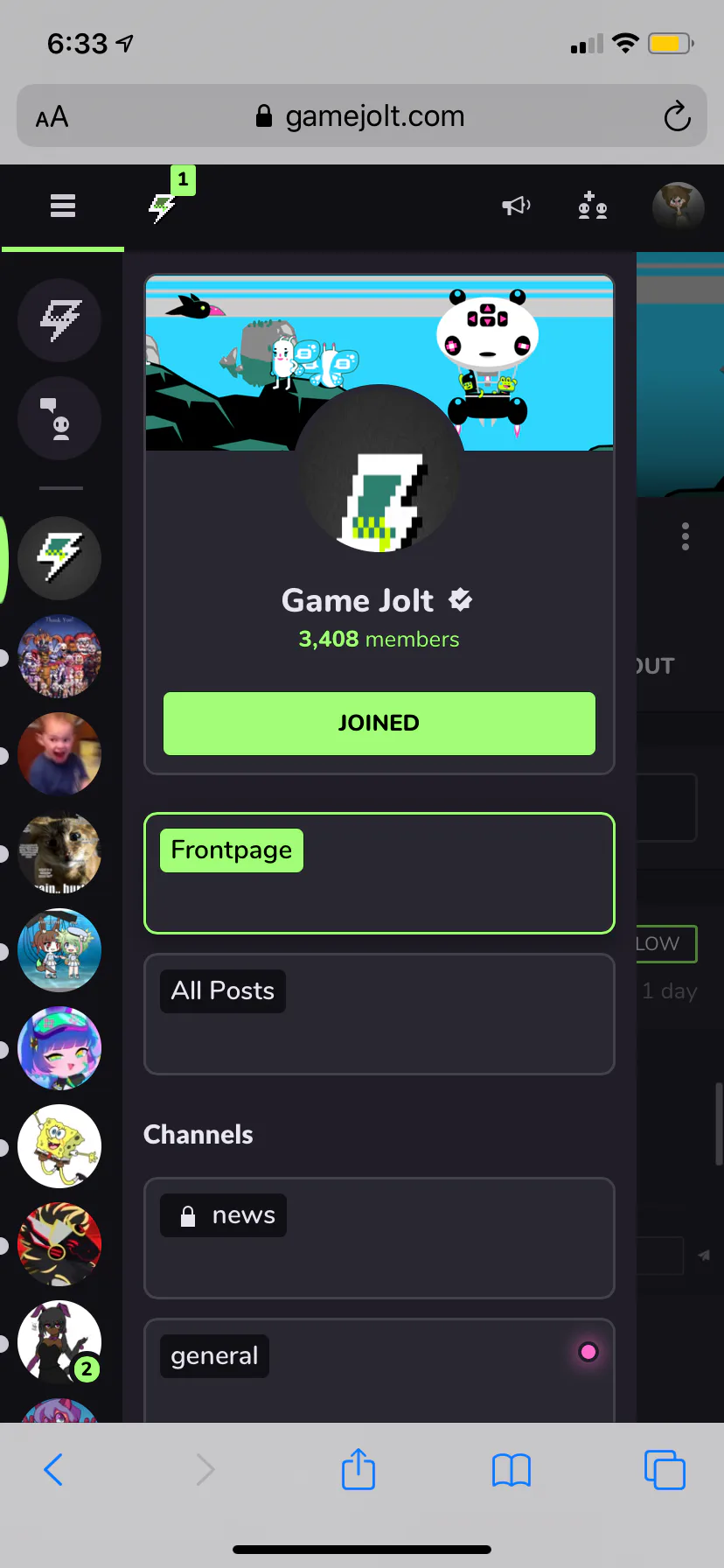Open the announcements megaphone icon
This screenshot has height=1568, width=724.
[x=516, y=206]
